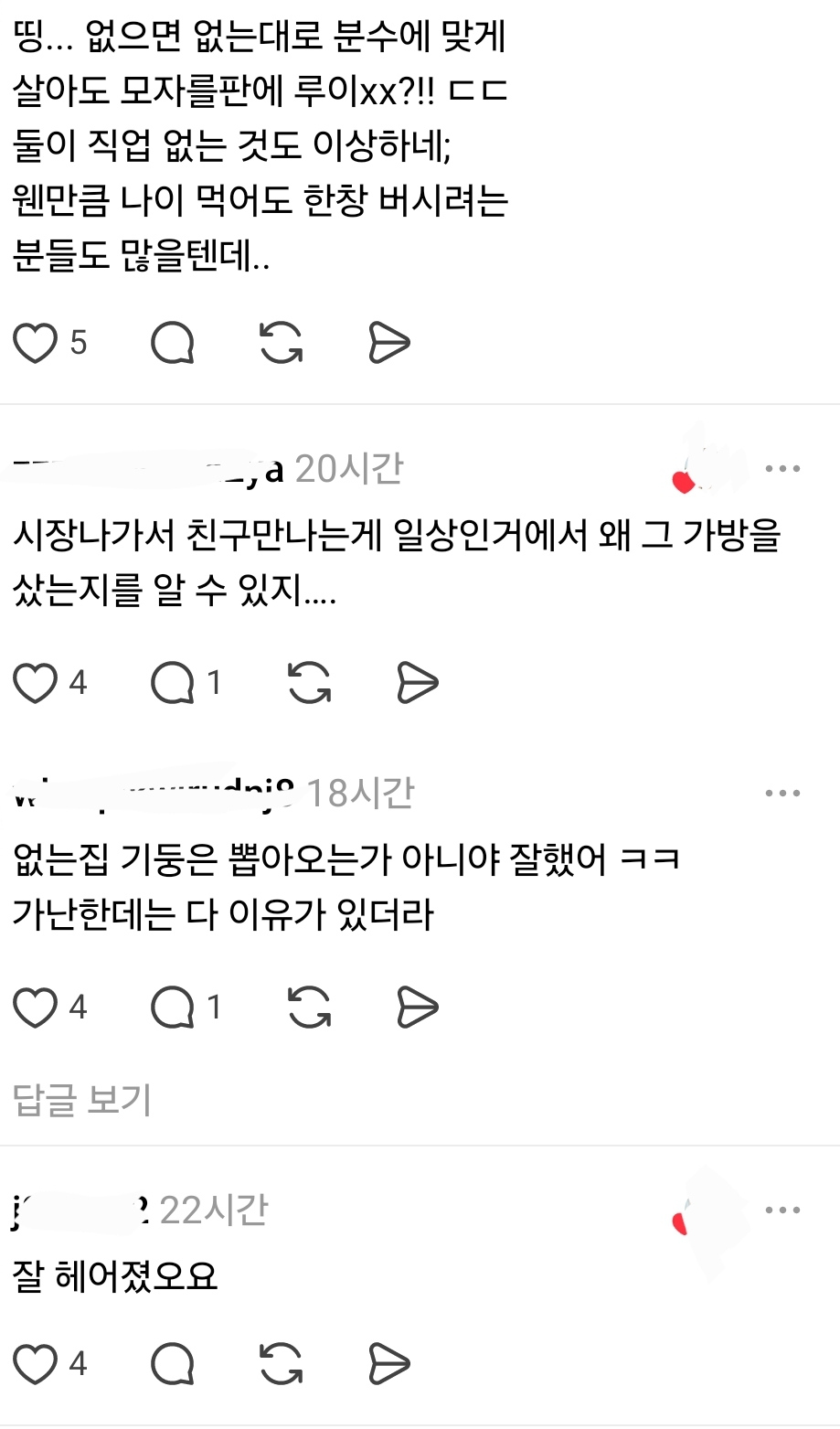Open the three-dot menu on the 22시간 comment
This screenshot has width=840, height=1429.
[782, 1210]
